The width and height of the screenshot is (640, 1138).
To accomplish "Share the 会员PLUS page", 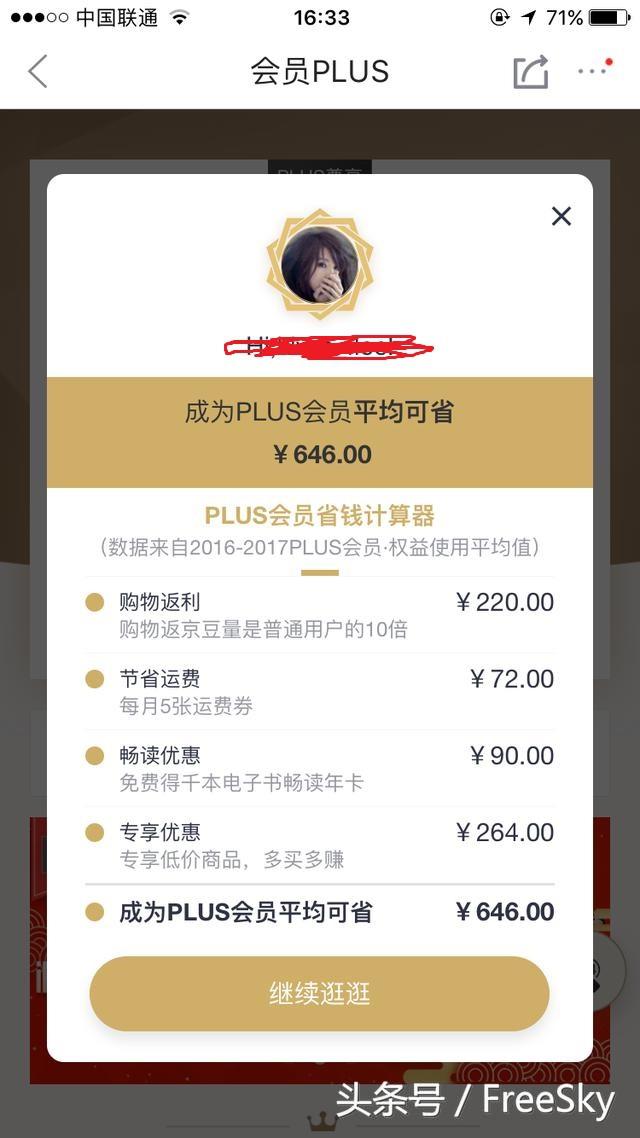I will [531, 72].
